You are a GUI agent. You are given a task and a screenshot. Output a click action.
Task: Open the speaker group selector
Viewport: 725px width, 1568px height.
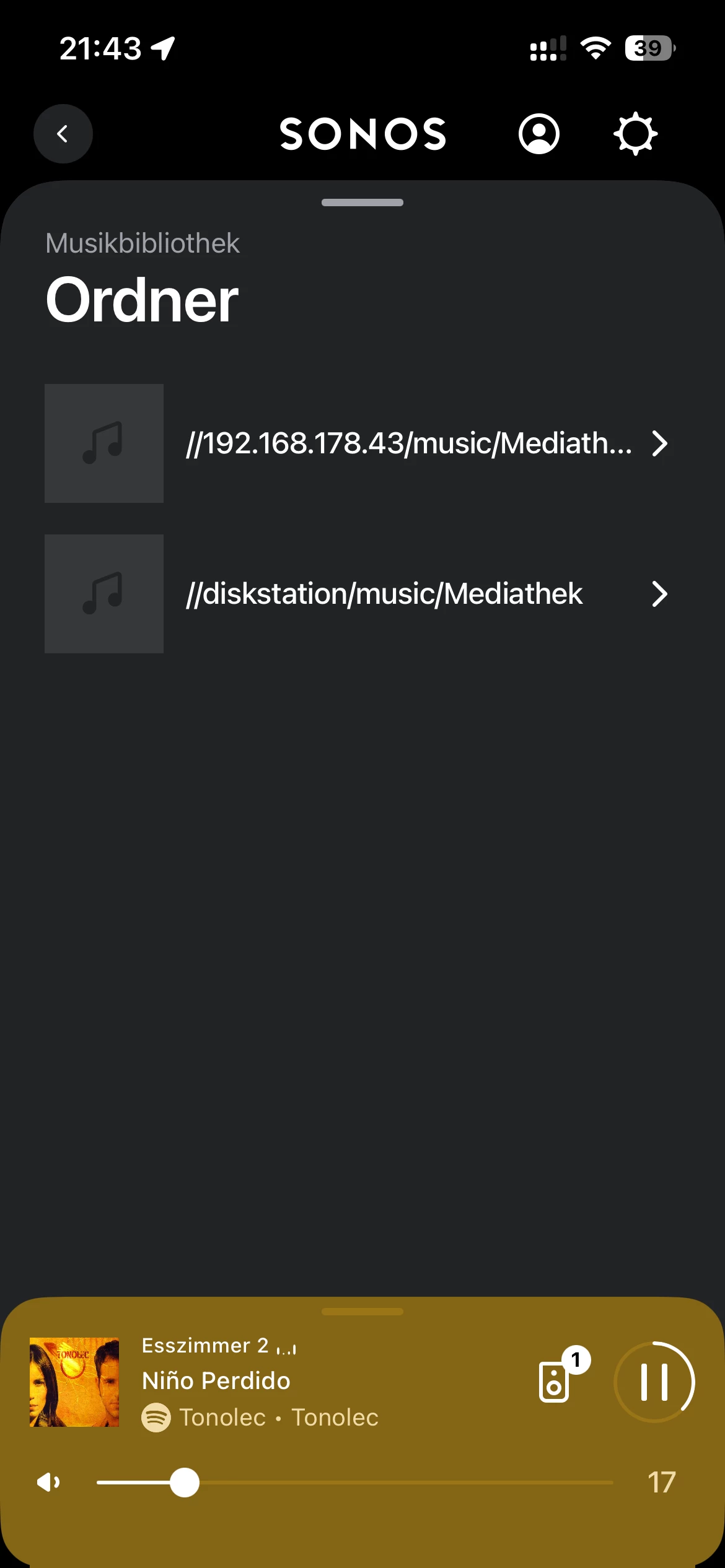point(556,1381)
